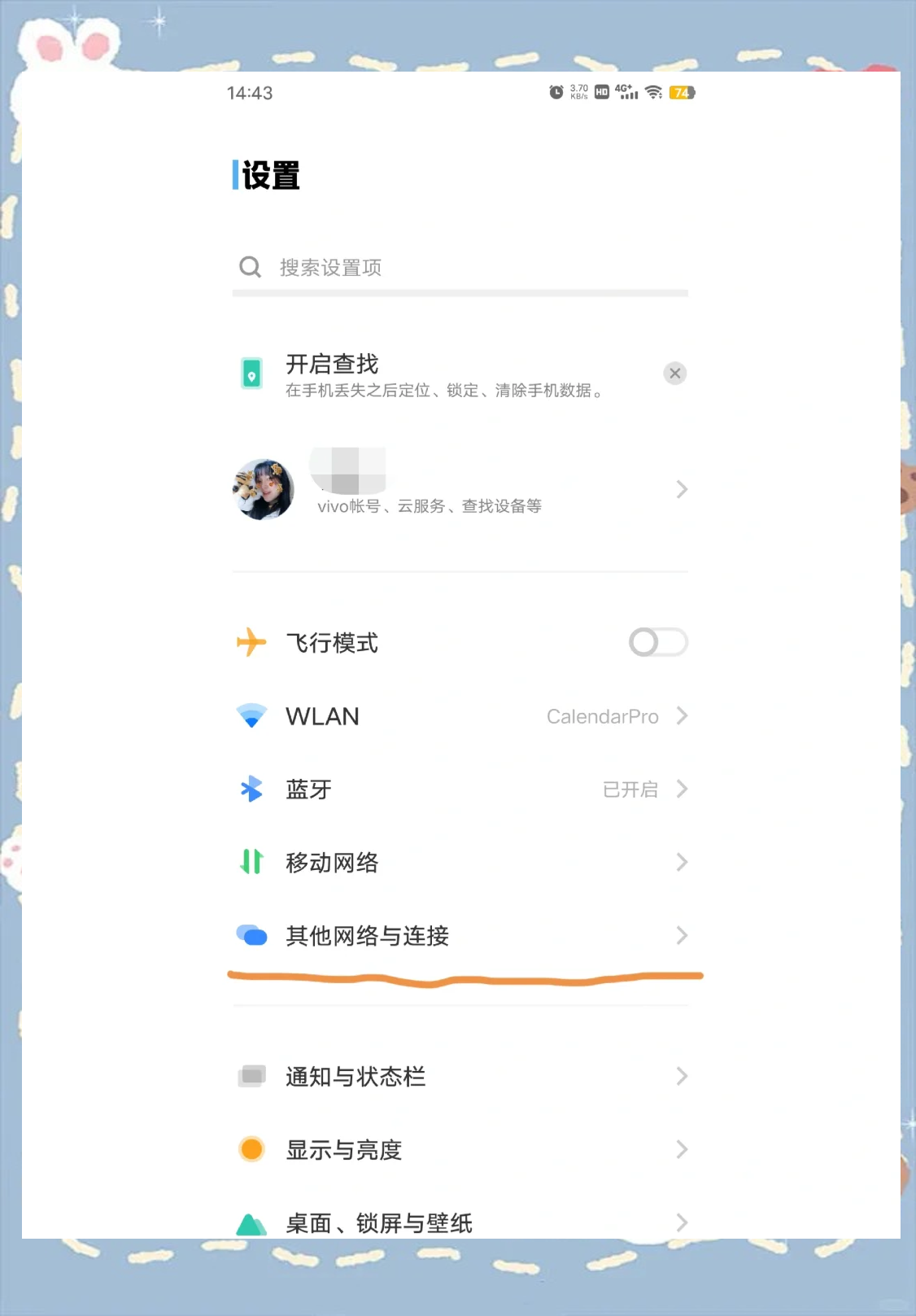Screen dimensions: 916x1316
Task: Open 桌面、锁屏与壁纸 settings
Action: point(460,1222)
